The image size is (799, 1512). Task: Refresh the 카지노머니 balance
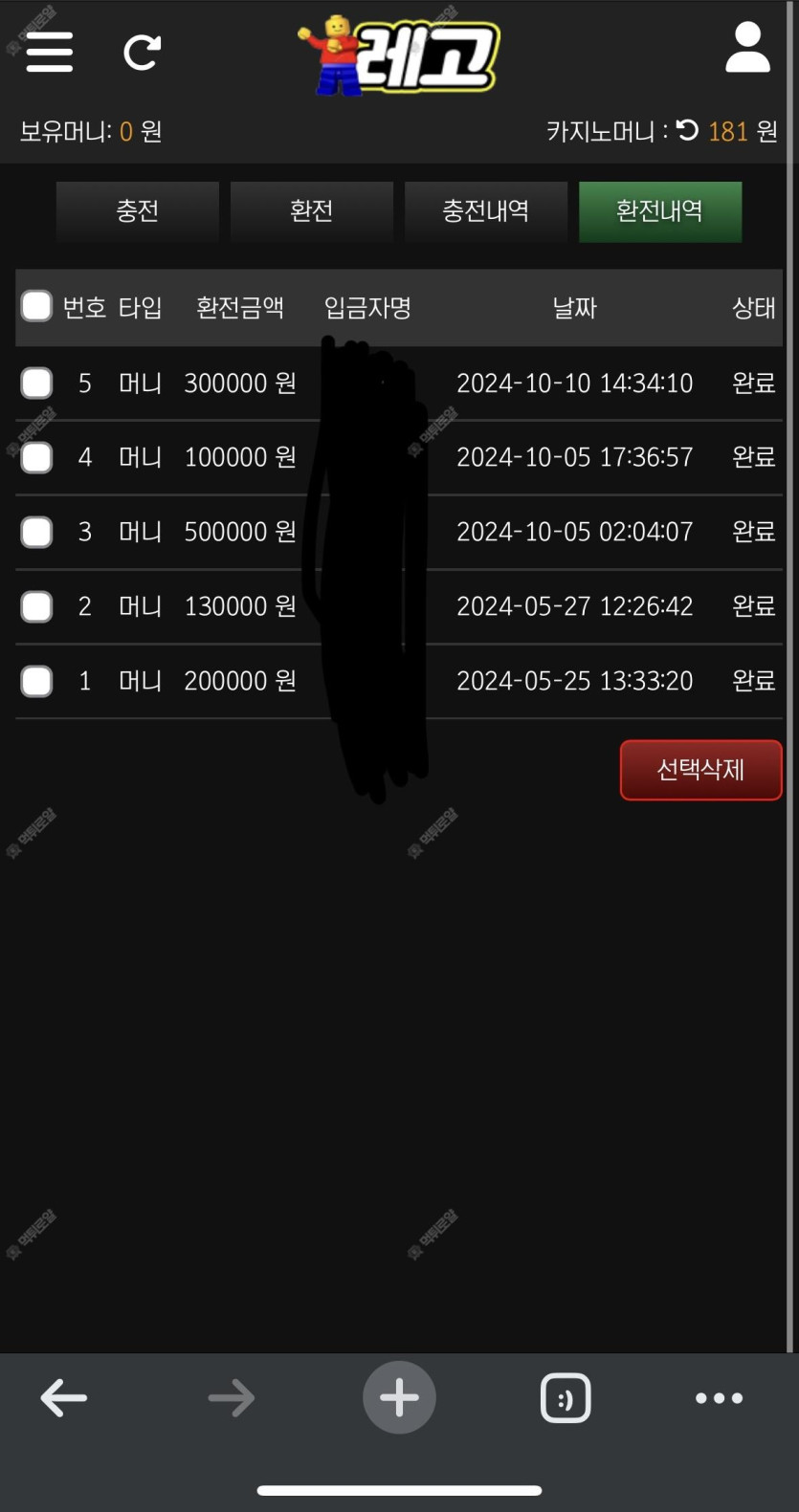tap(687, 130)
